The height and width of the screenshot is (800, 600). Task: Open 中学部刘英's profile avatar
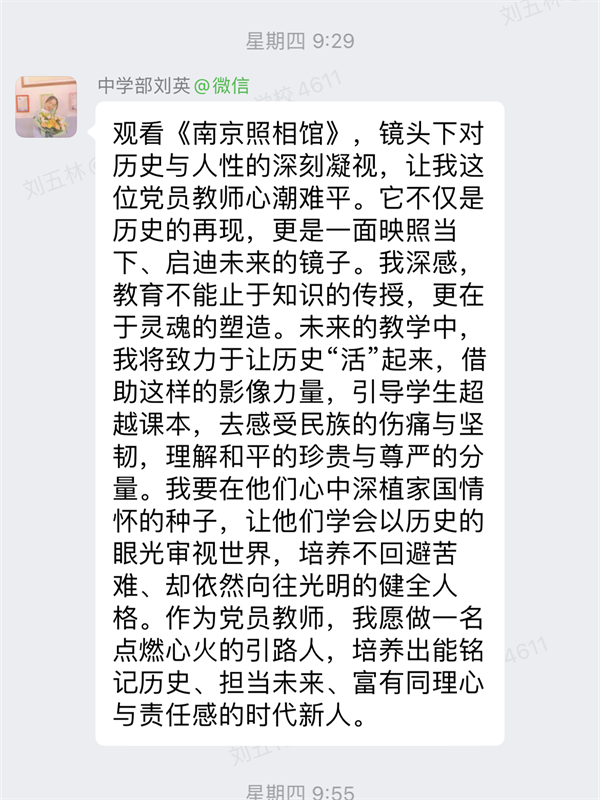[46, 106]
